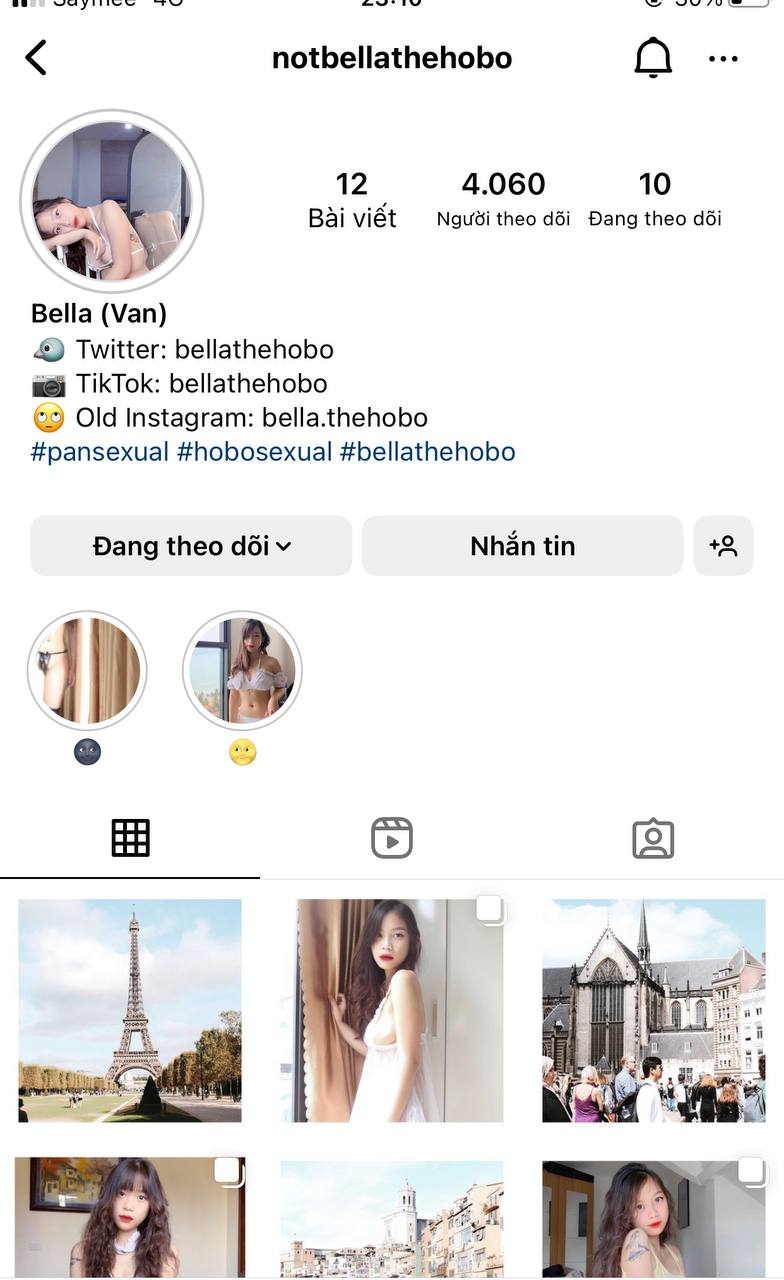
Task: Open the cathedral square post
Action: click(x=654, y=1010)
